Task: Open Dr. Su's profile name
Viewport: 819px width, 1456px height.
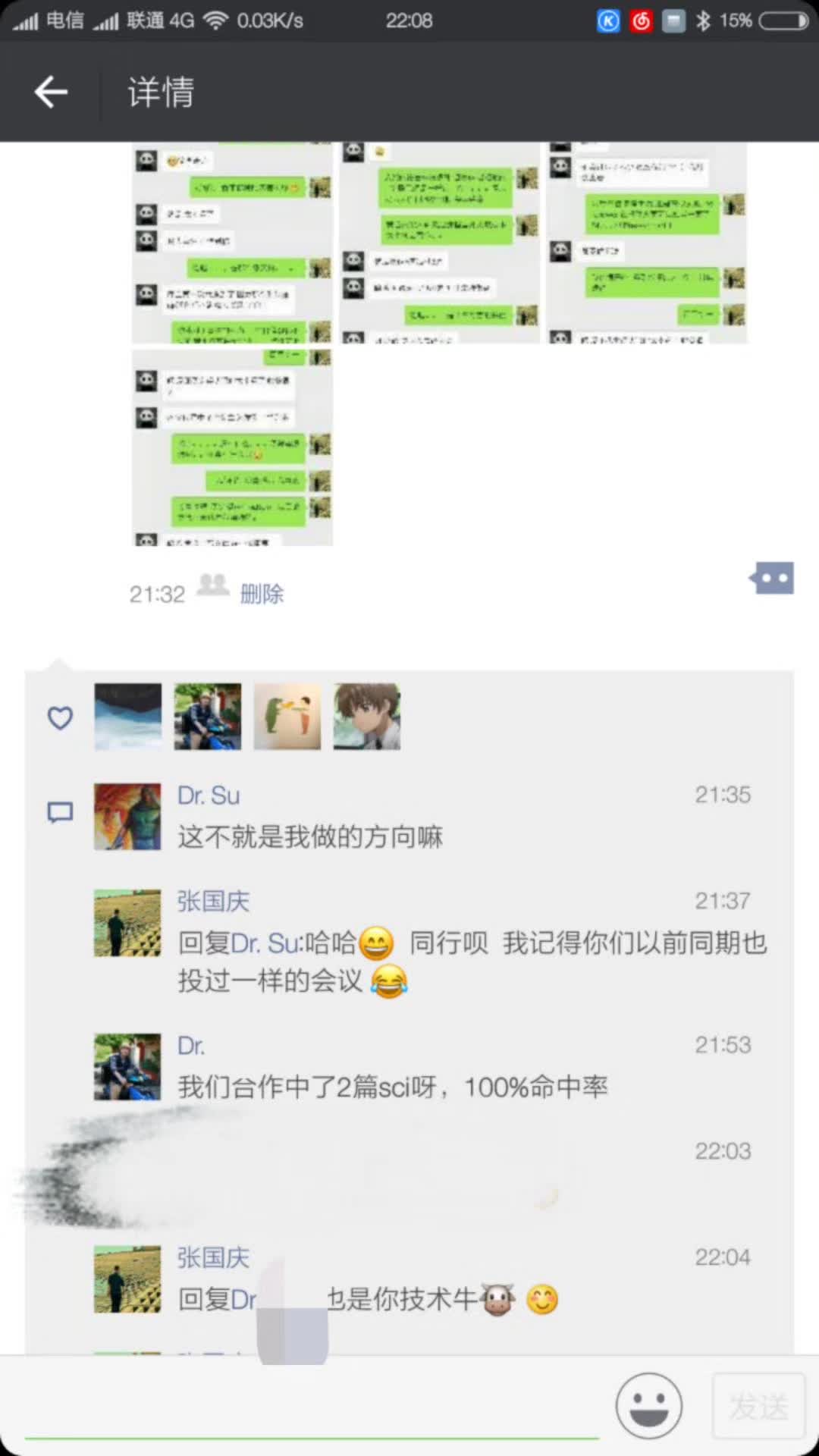Action: click(x=209, y=795)
